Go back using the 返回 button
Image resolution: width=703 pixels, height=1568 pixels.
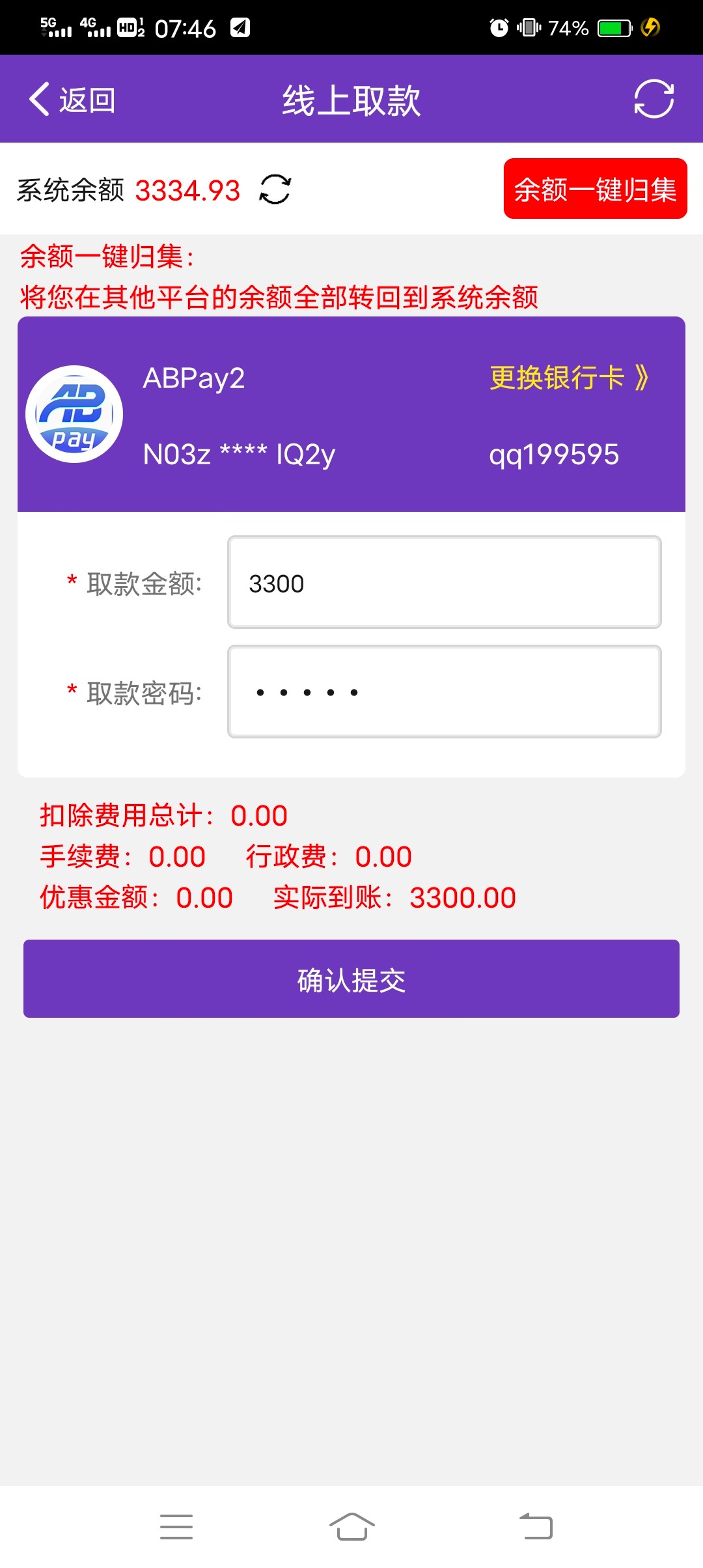click(72, 100)
